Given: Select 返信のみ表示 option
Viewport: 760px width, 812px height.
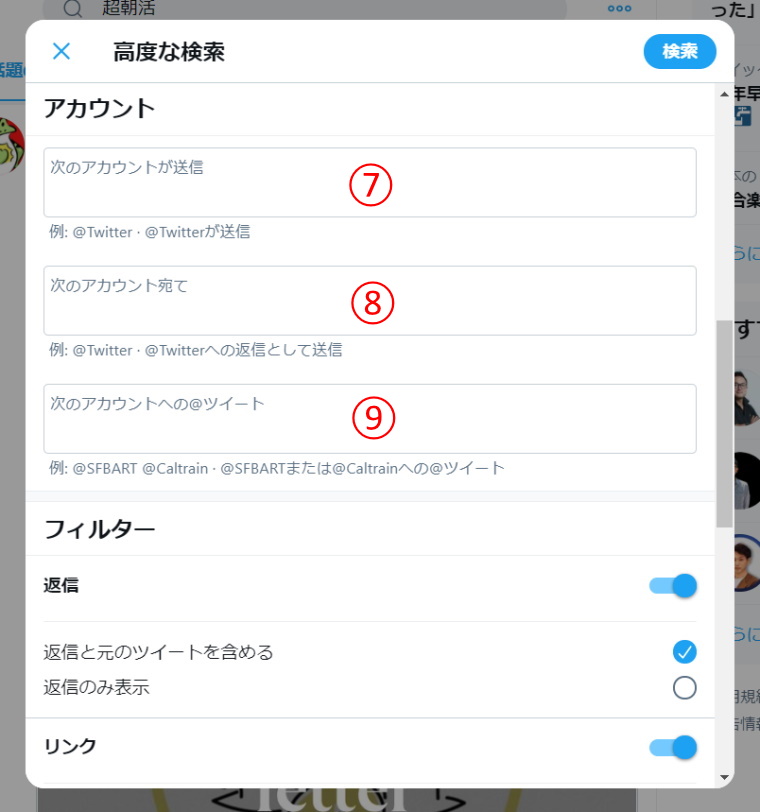Looking at the screenshot, I should (684, 688).
